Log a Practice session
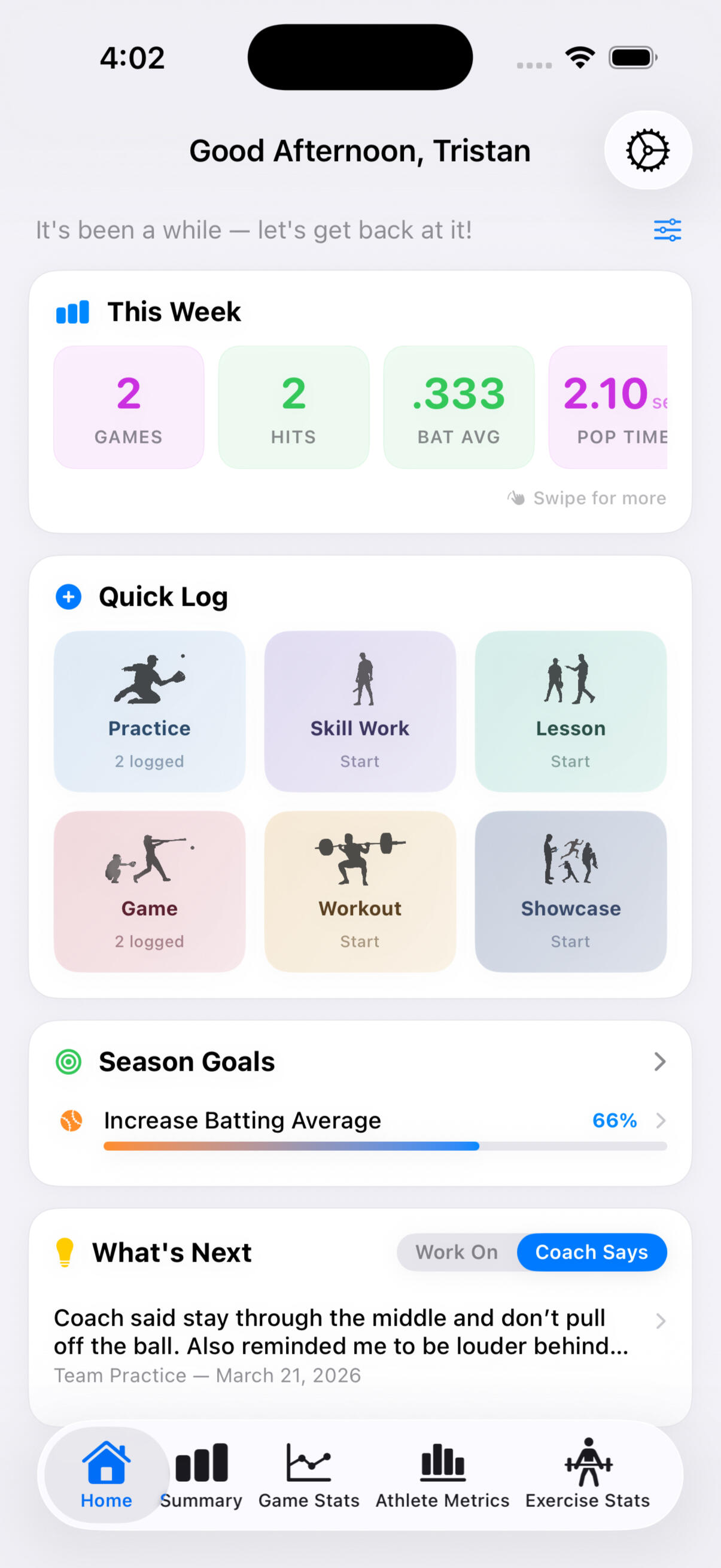Image resolution: width=721 pixels, height=1568 pixels. [150, 711]
